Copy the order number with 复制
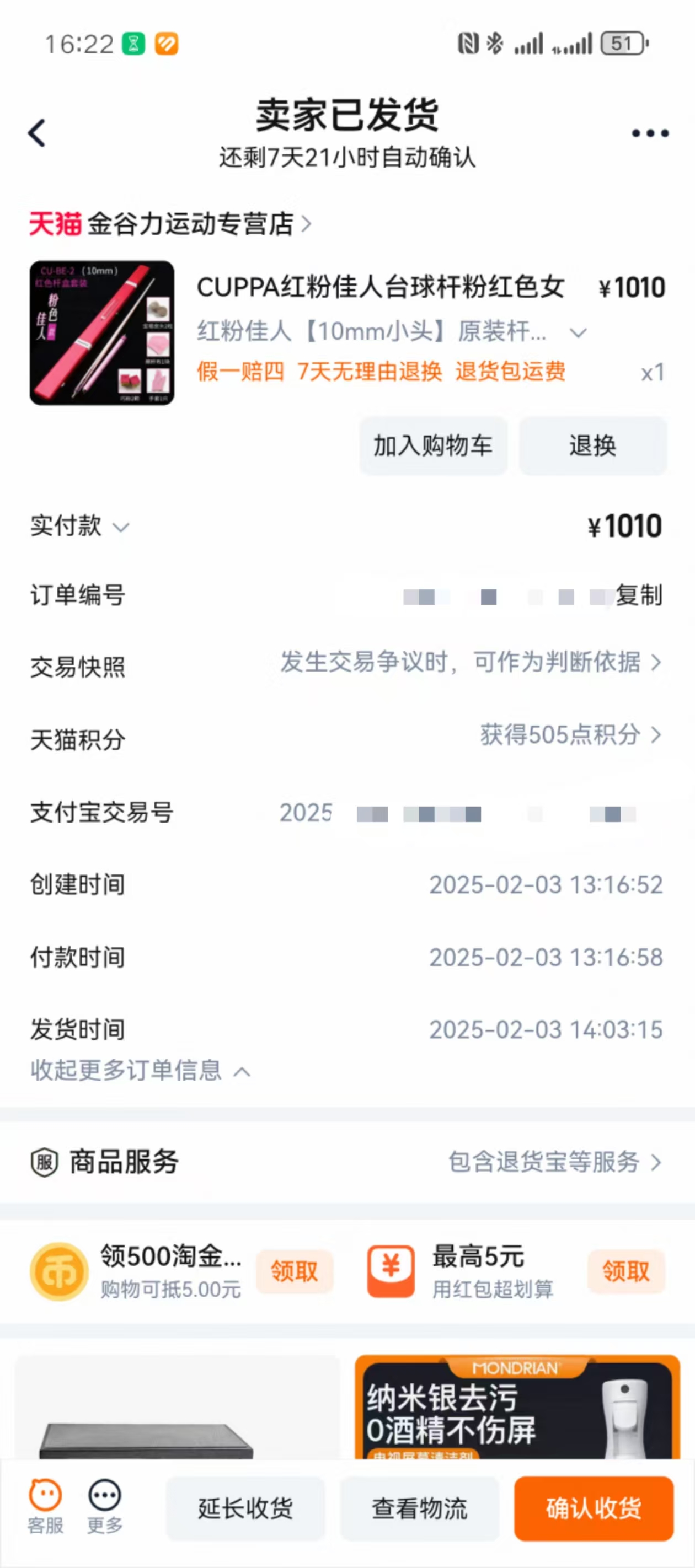Screen dimensions: 695x1568 [x=638, y=595]
